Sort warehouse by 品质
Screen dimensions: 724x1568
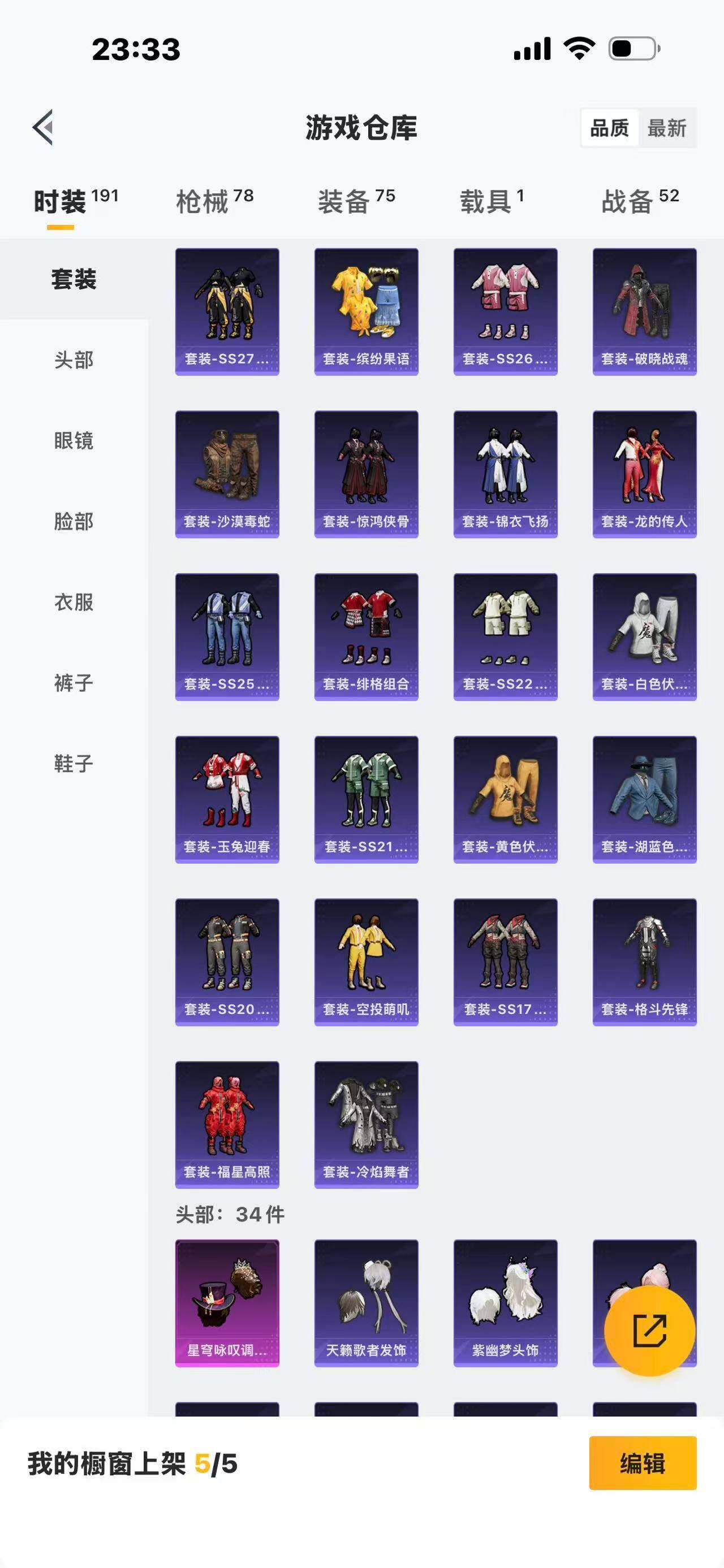point(610,128)
